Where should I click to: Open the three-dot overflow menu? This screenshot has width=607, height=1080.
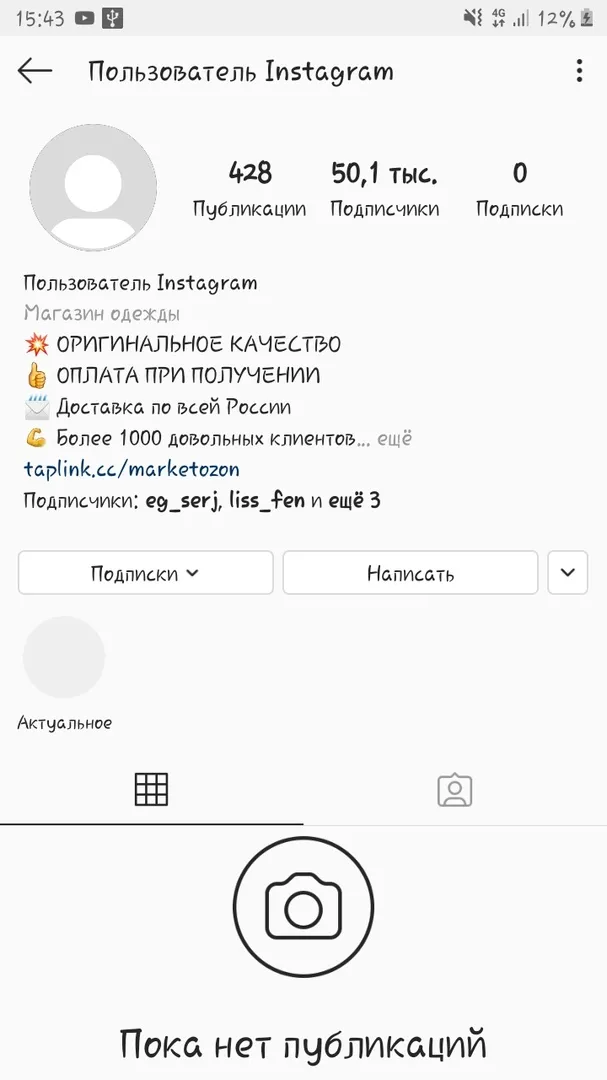(x=579, y=70)
